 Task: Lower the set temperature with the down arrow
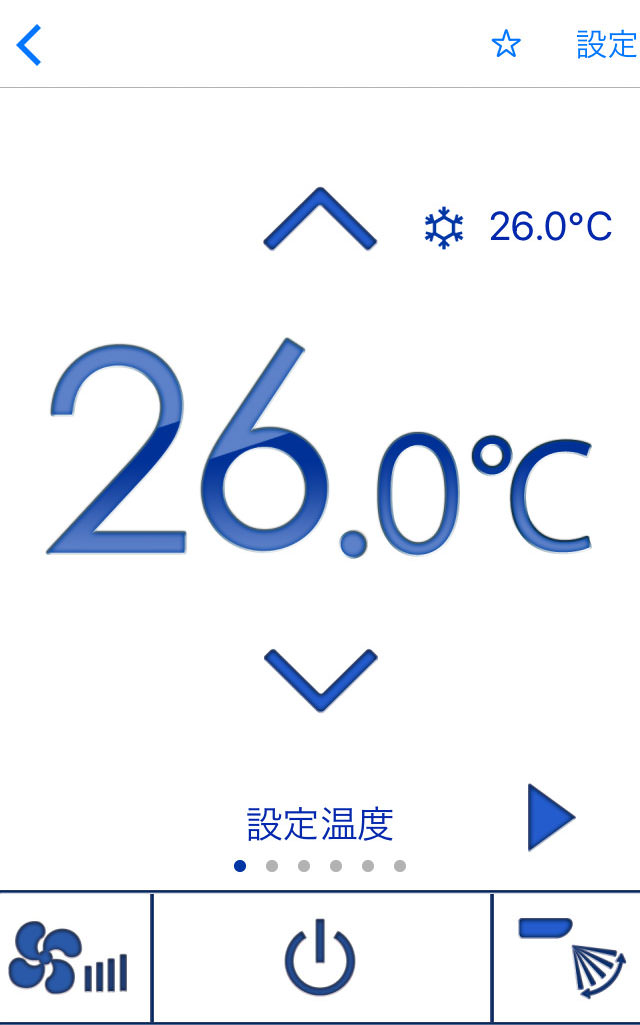[320, 679]
